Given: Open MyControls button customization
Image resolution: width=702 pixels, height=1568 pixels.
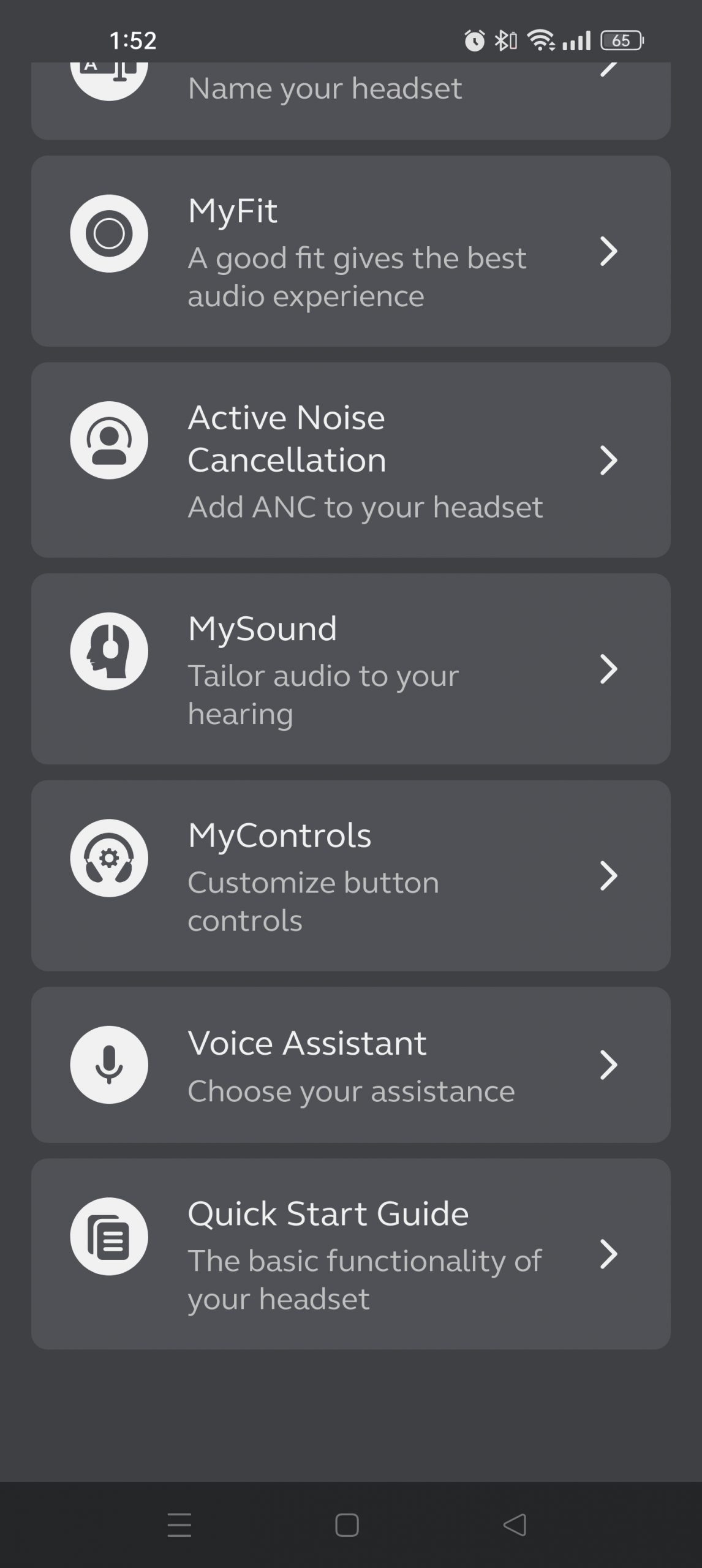Looking at the screenshot, I should click(350, 875).
